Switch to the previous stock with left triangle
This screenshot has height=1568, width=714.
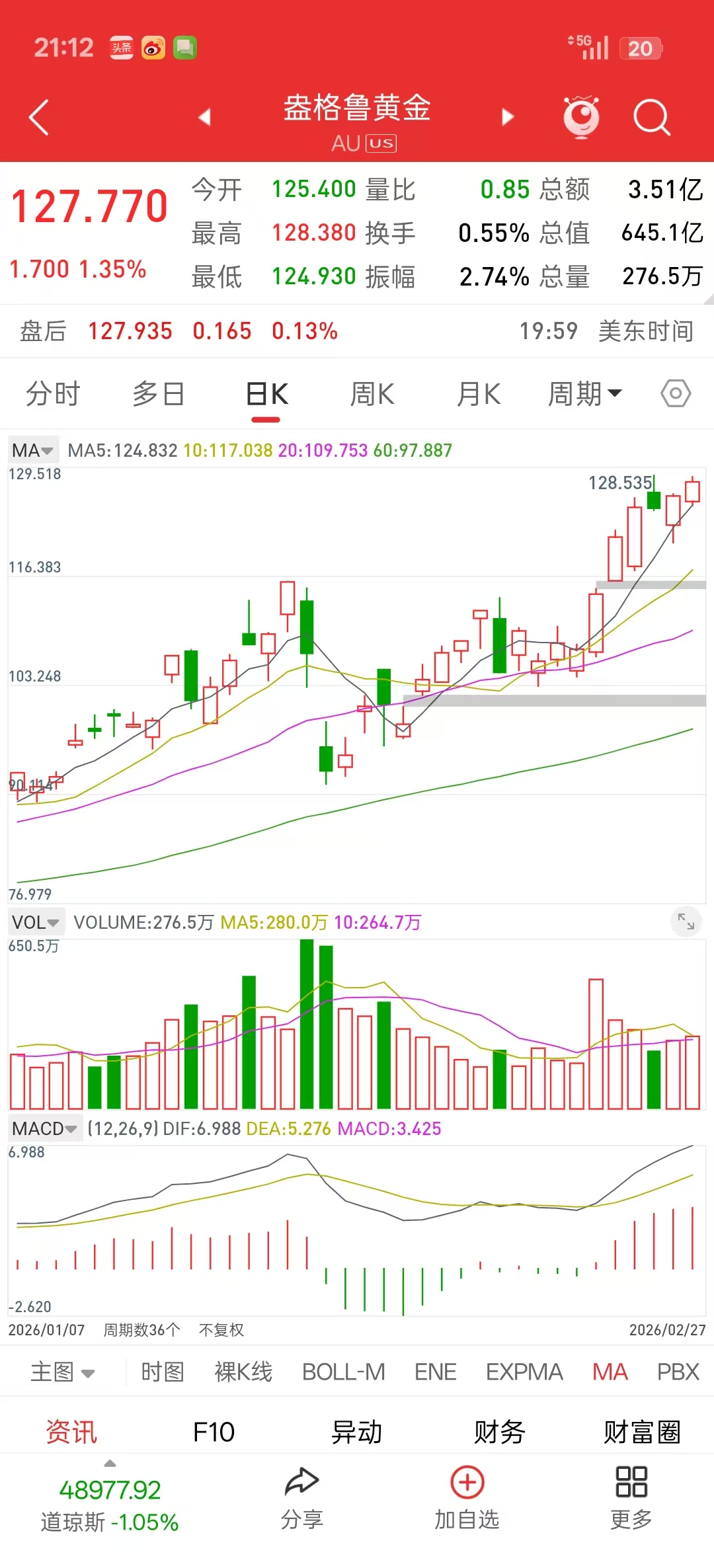tap(204, 117)
